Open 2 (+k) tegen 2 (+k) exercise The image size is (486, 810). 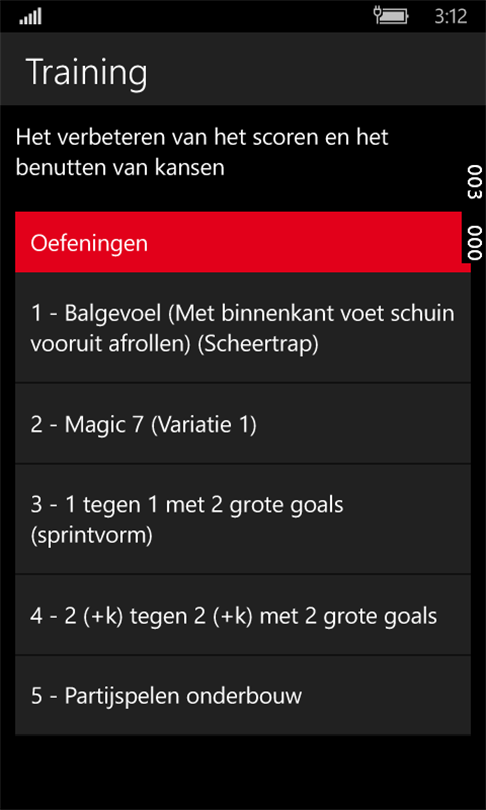tap(243, 615)
